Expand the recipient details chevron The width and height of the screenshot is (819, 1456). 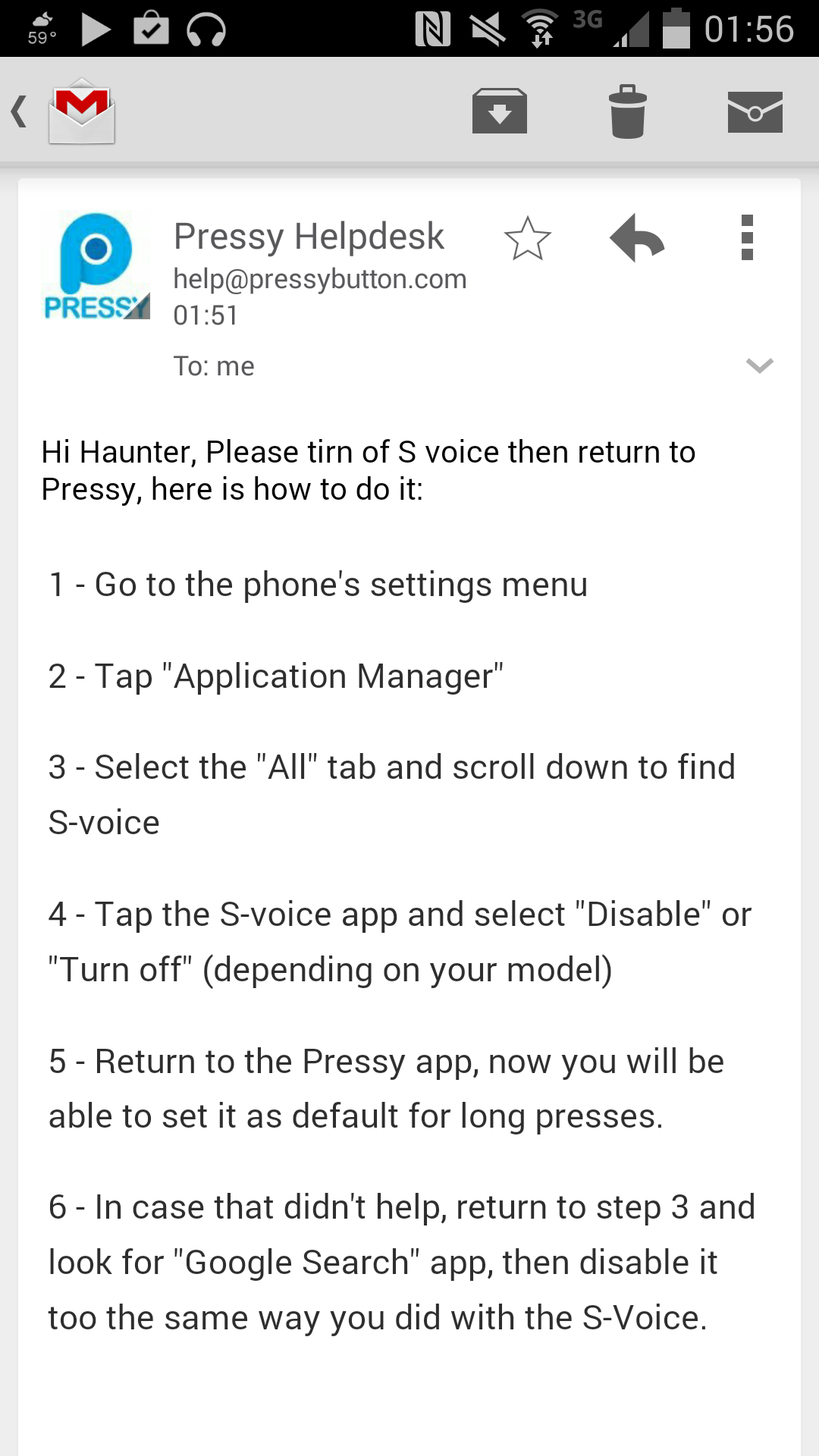point(759,366)
